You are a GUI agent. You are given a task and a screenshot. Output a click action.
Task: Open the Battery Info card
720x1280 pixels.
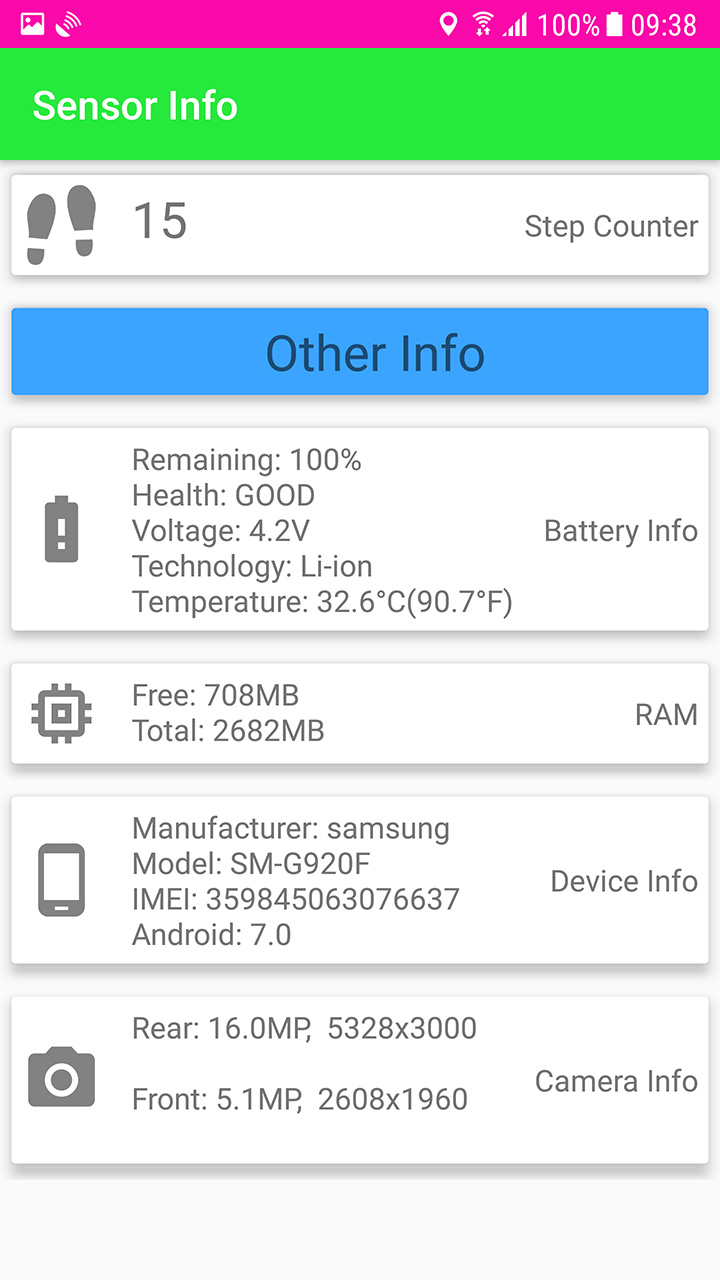point(360,530)
